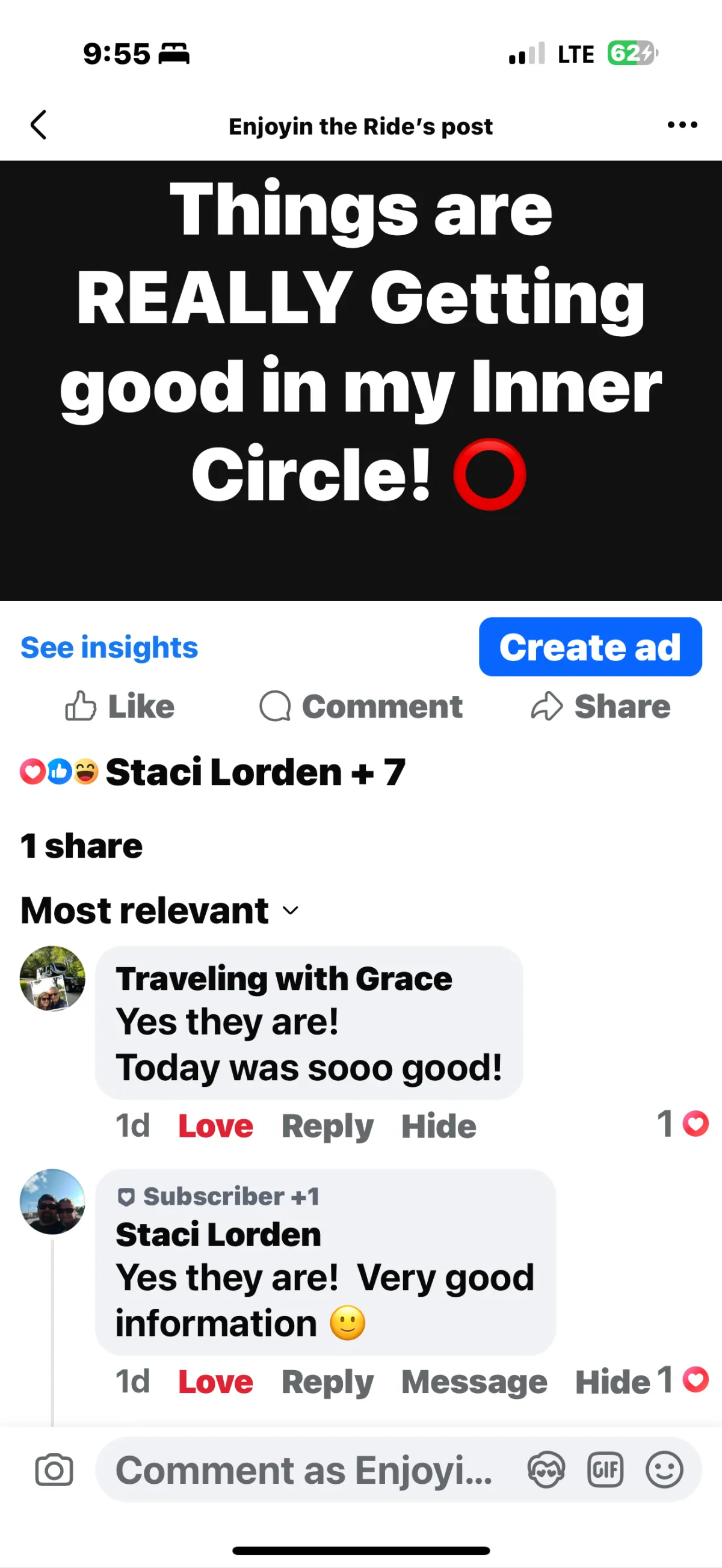View reactions from Staci Lorden + 7

tap(213, 772)
